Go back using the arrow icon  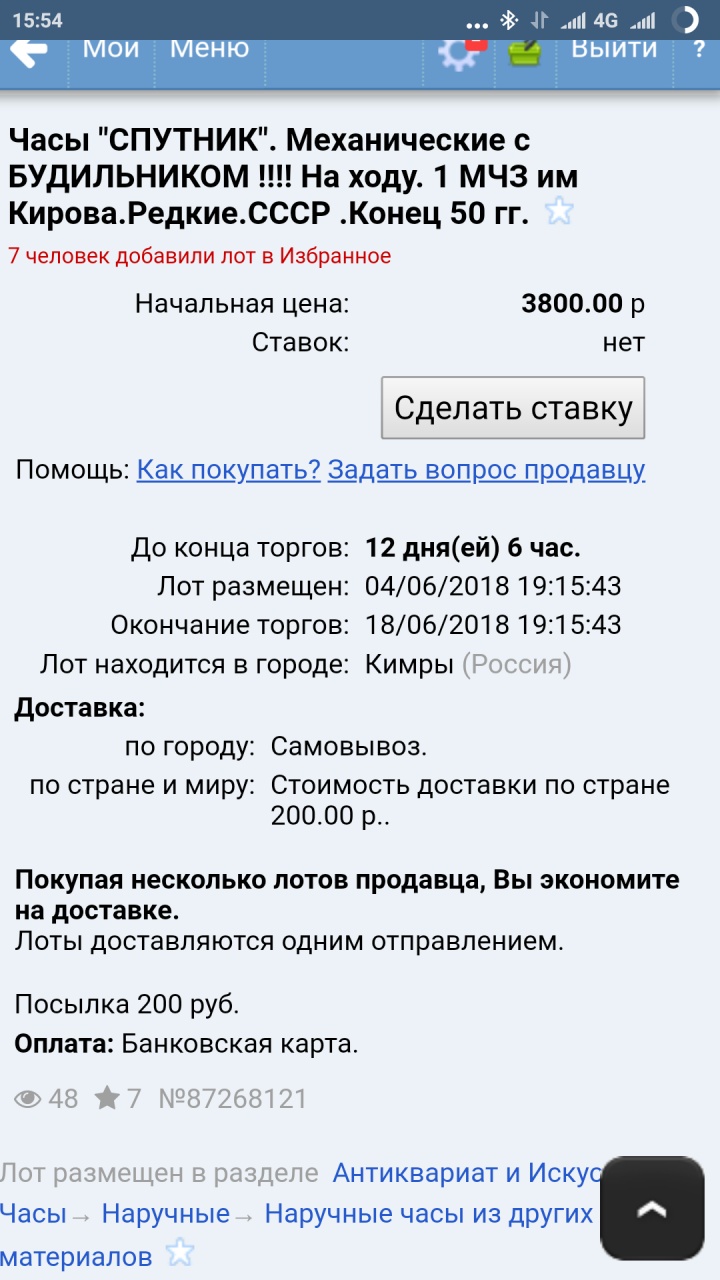click(29, 50)
